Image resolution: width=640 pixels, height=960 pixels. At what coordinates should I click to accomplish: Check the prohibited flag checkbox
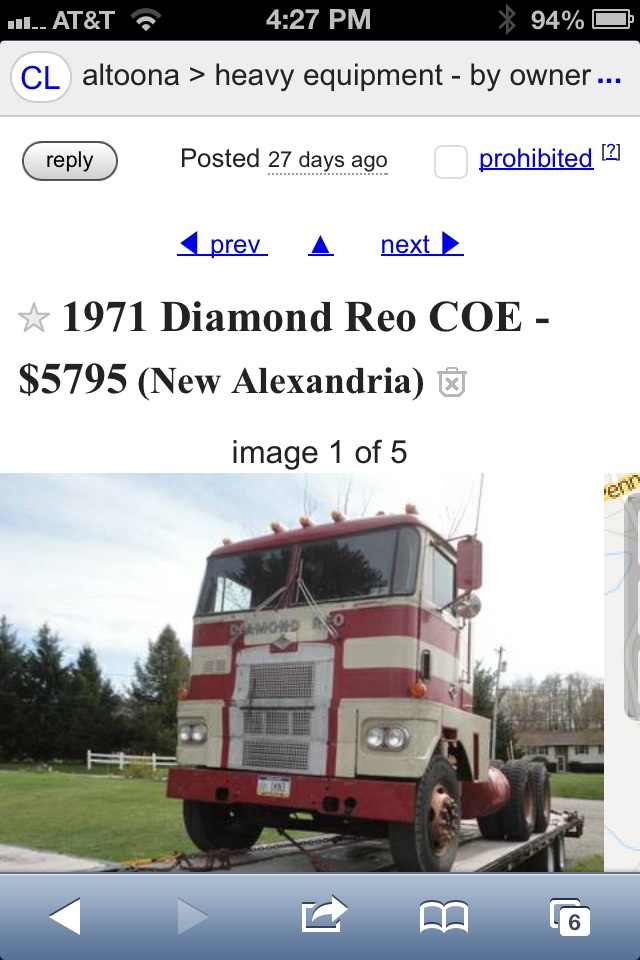tap(451, 161)
